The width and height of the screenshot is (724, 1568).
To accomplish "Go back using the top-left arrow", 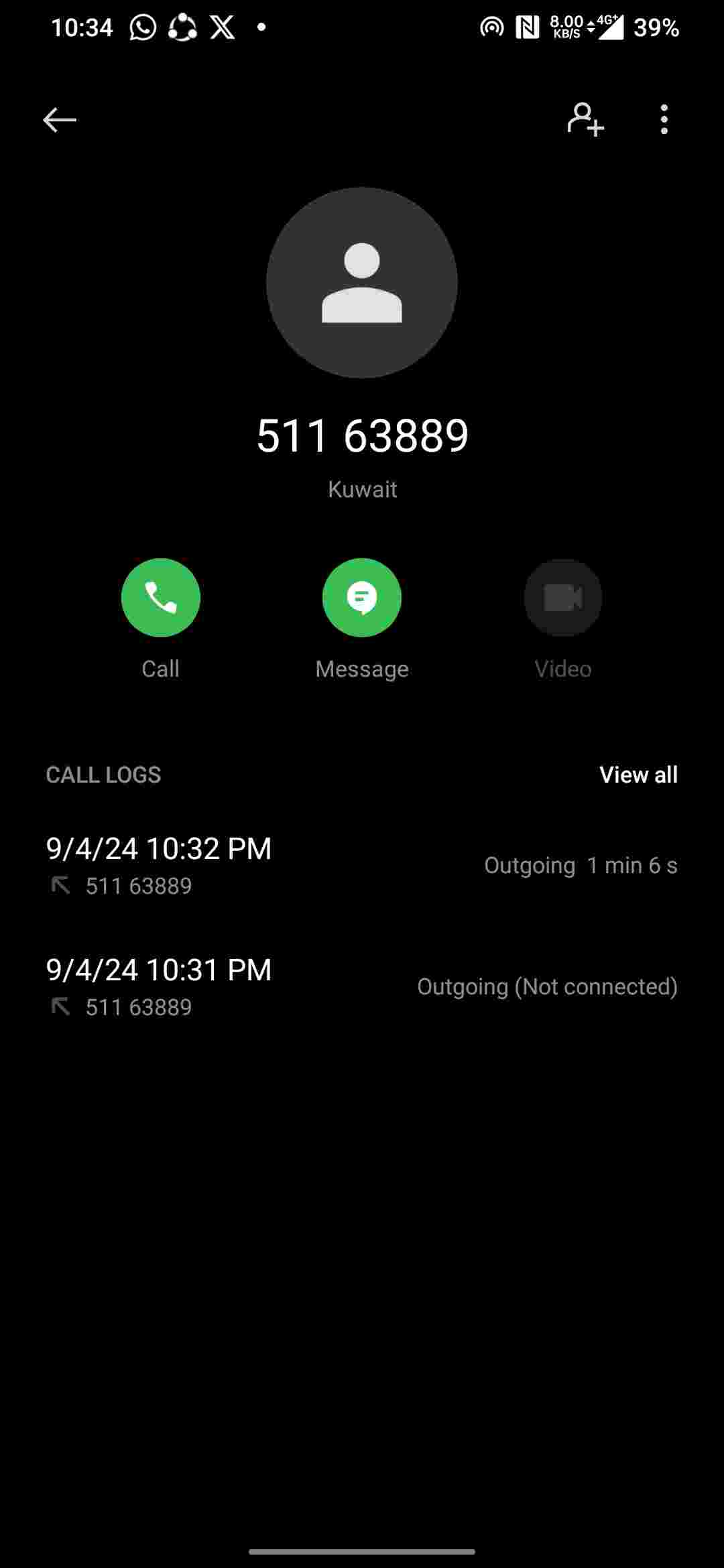I will click(x=60, y=120).
